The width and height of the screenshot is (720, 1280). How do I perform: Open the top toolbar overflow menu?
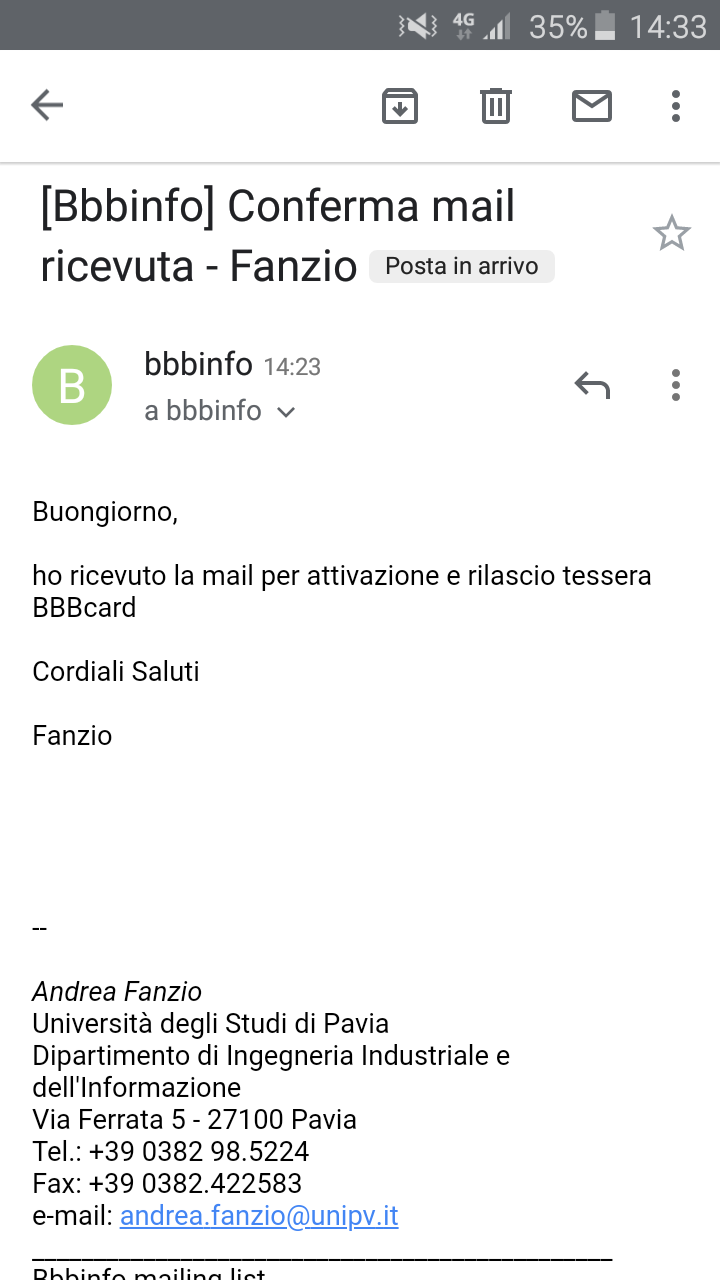tap(676, 105)
